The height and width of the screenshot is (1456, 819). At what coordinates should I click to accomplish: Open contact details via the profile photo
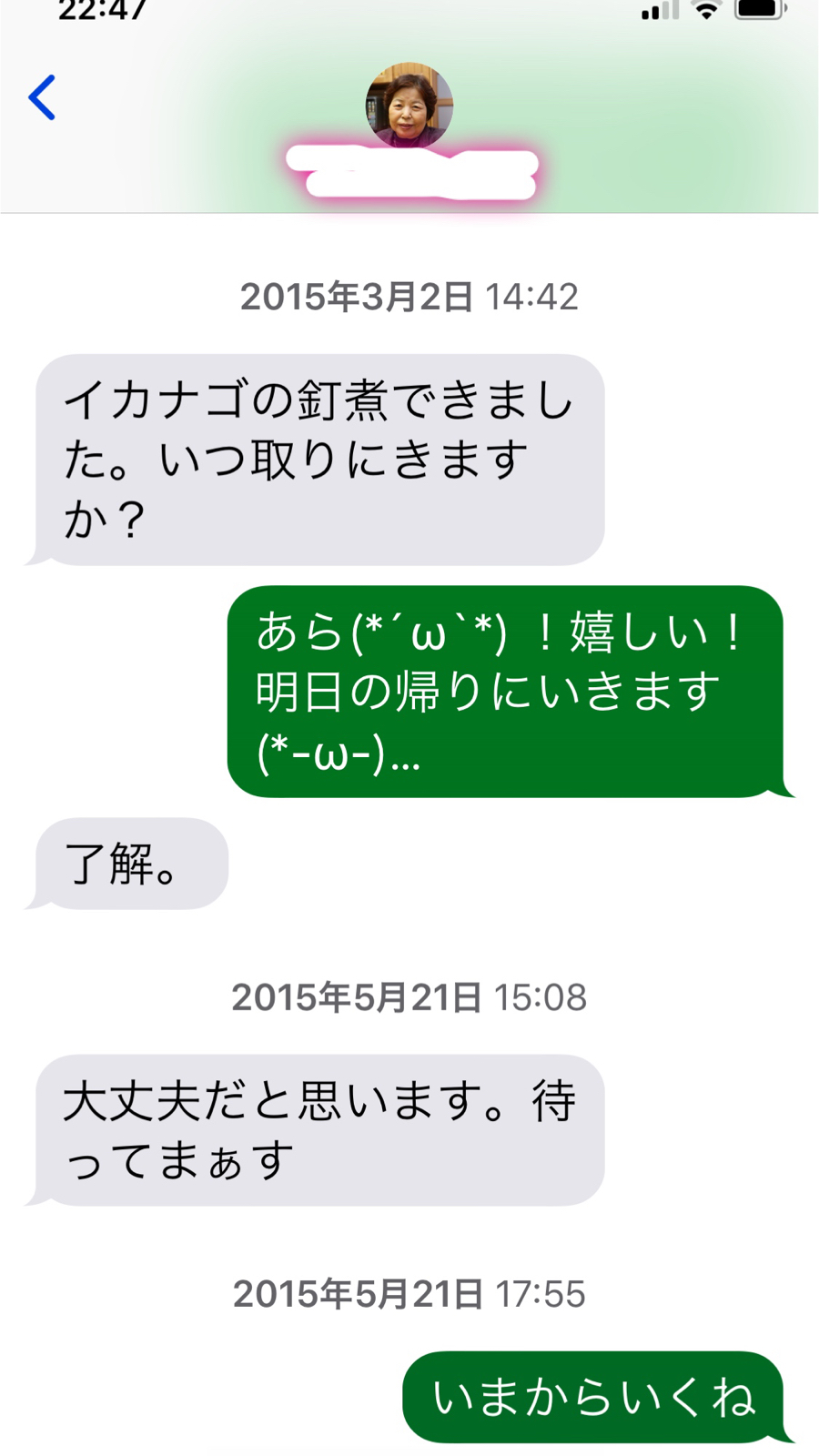(409, 106)
